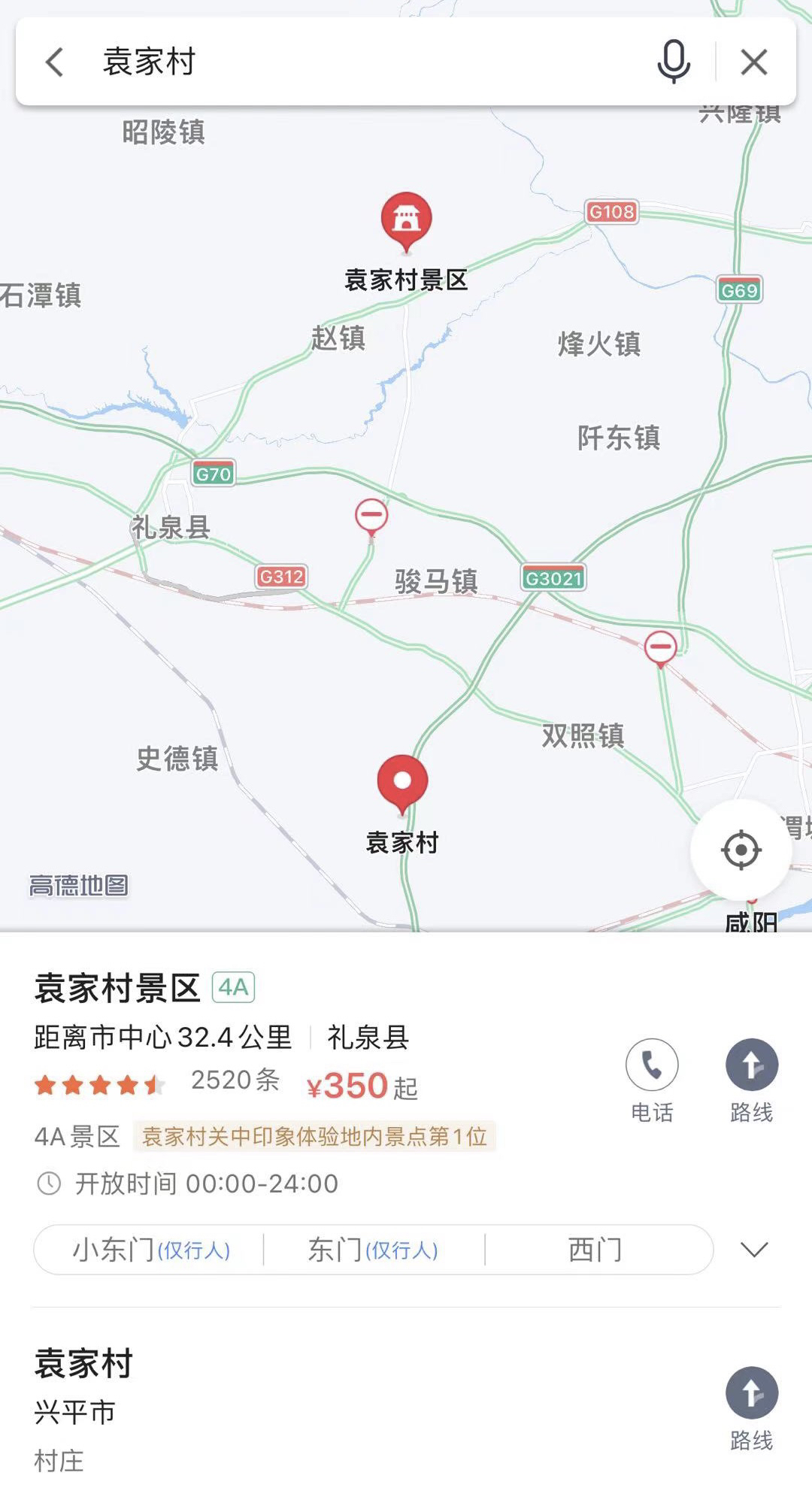Select the 东门 pedestrian entrance
Screen dimensions: 812x1500
point(373,1250)
